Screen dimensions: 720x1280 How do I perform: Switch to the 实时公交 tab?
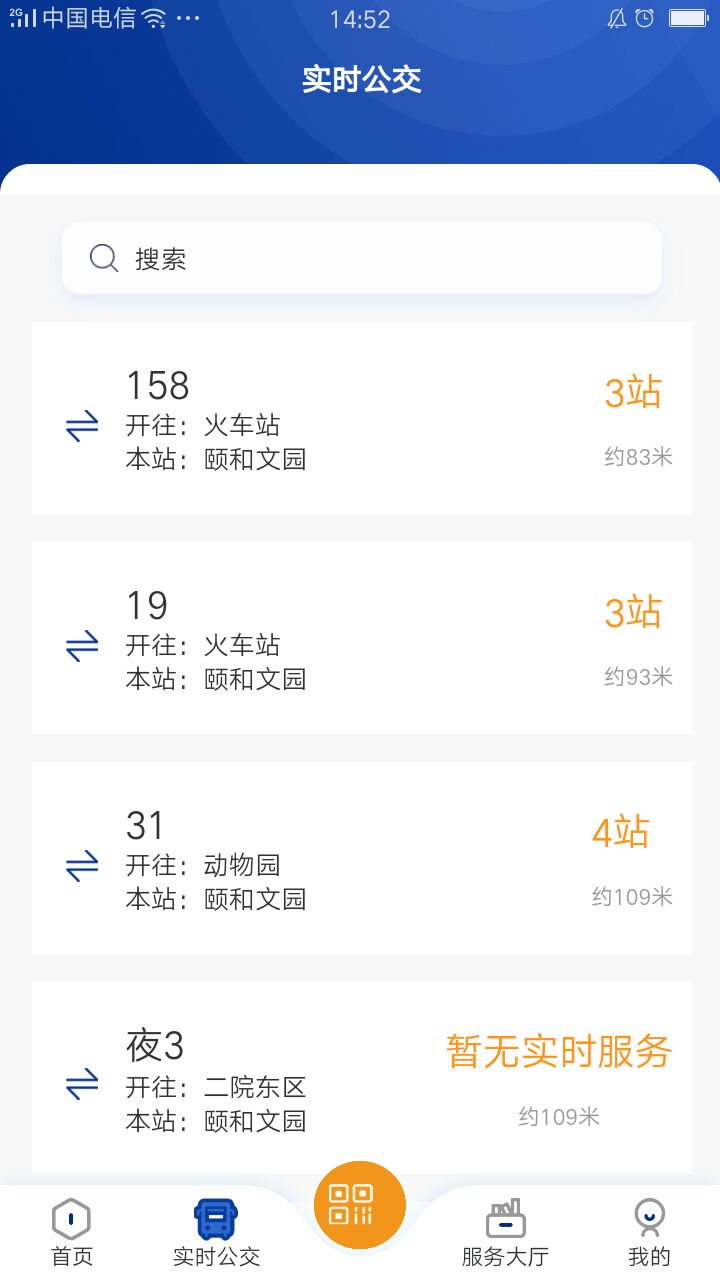click(x=215, y=1230)
